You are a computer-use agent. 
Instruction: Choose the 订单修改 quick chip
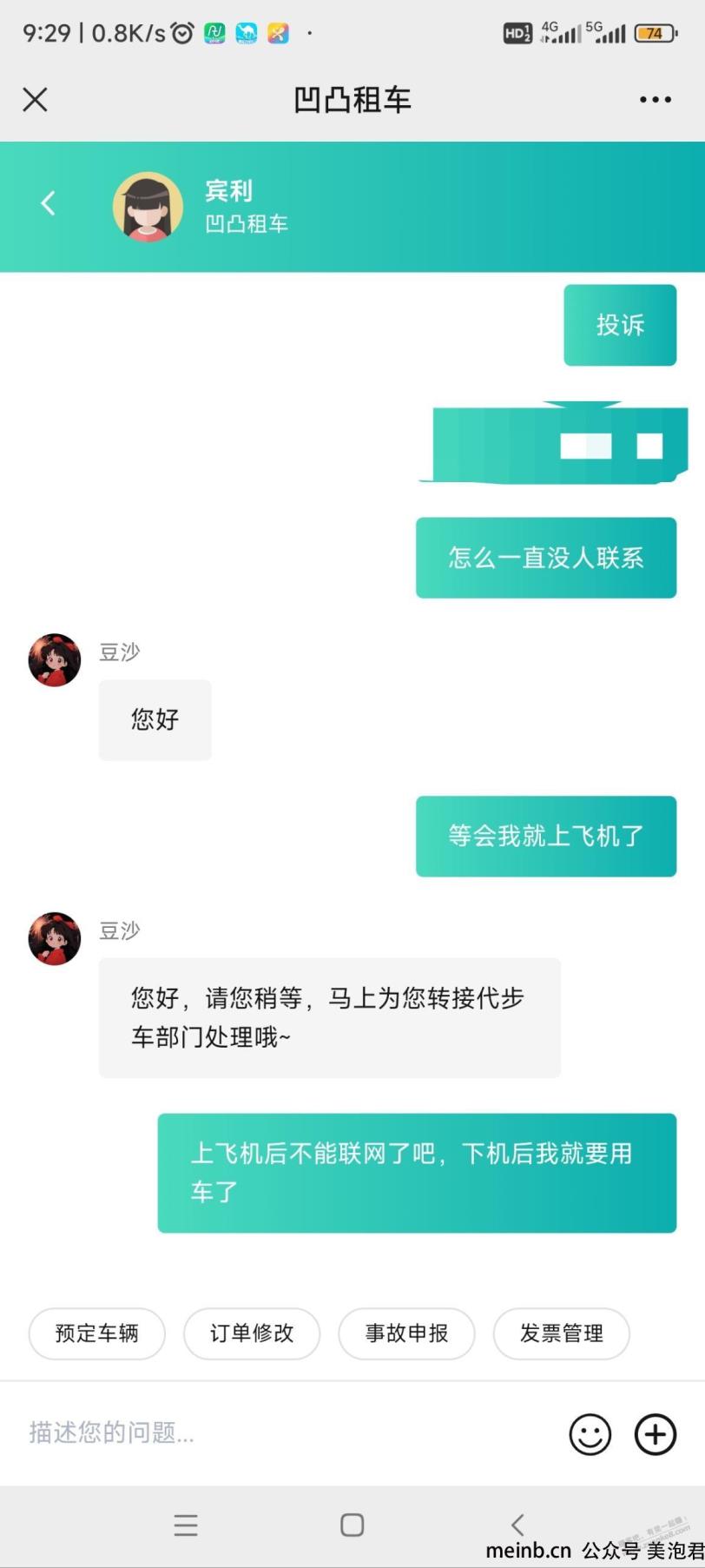[x=252, y=1333]
